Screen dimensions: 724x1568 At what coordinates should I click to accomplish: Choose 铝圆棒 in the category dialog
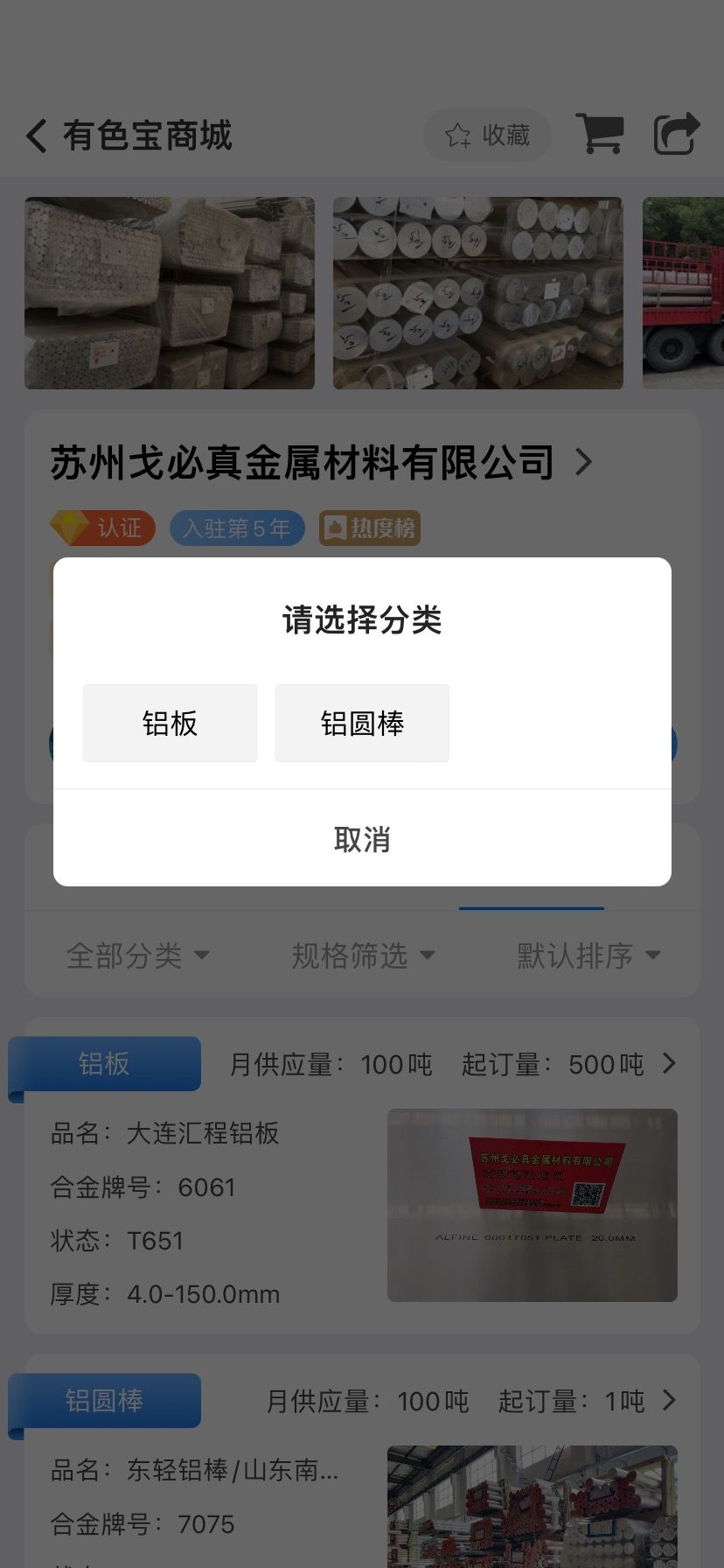(x=362, y=723)
